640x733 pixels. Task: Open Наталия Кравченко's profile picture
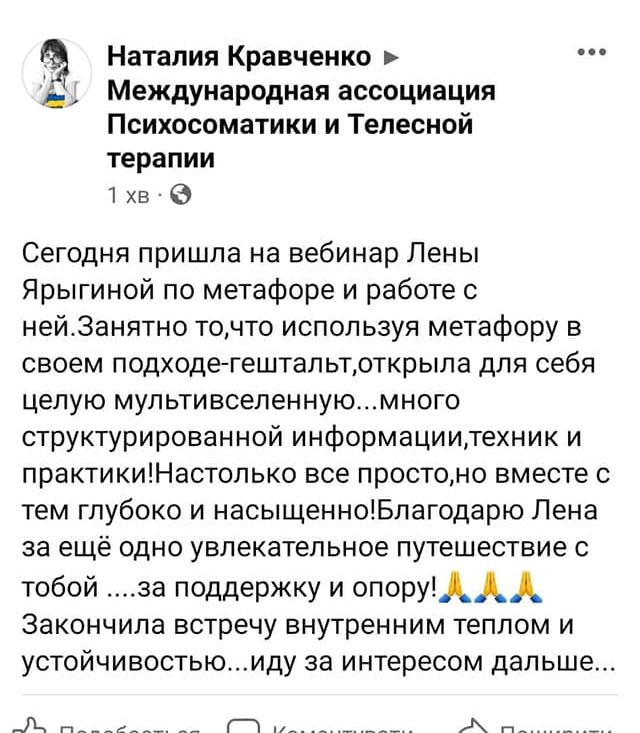tap(52, 72)
